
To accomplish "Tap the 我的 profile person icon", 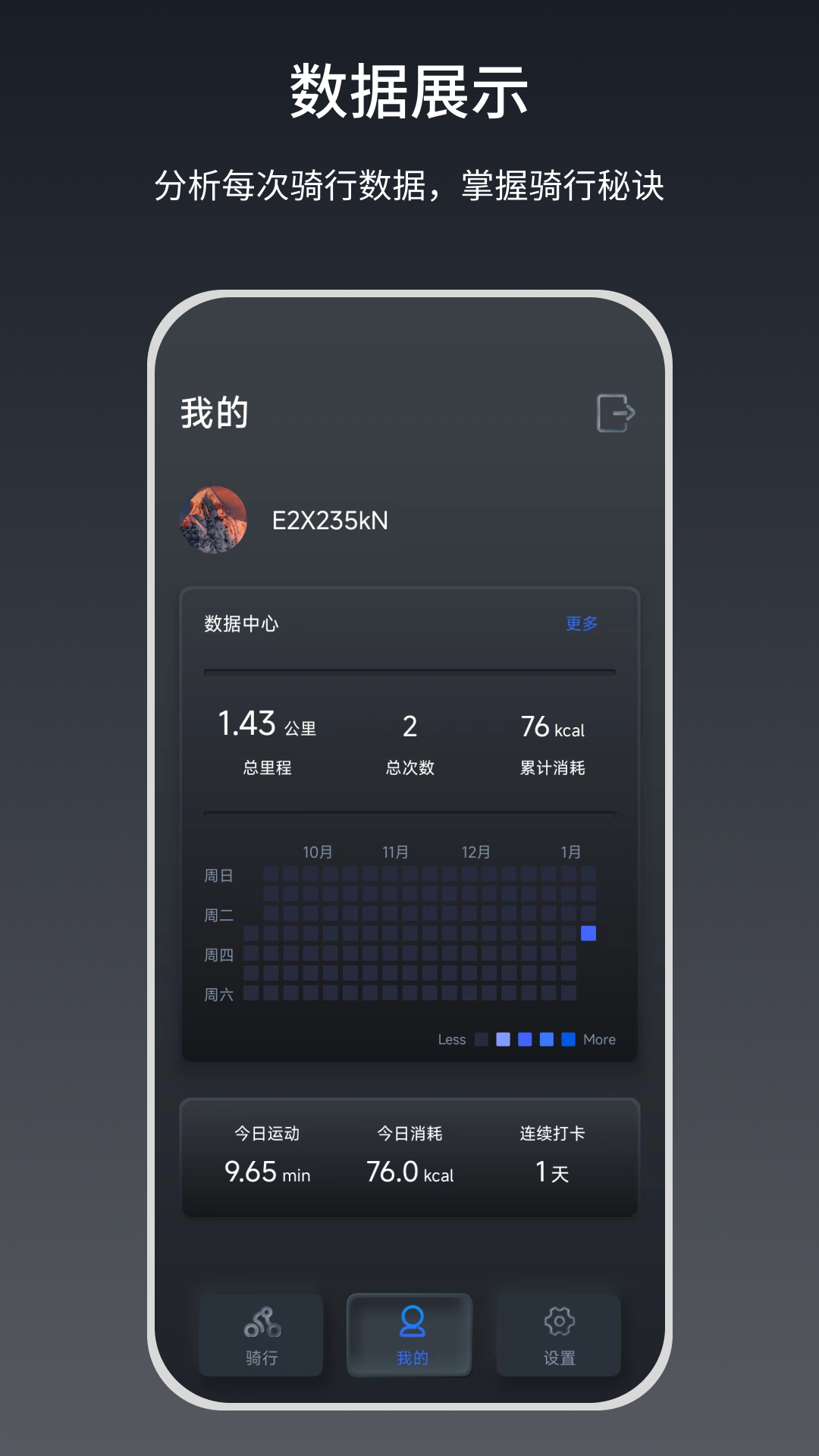I will tap(409, 1319).
